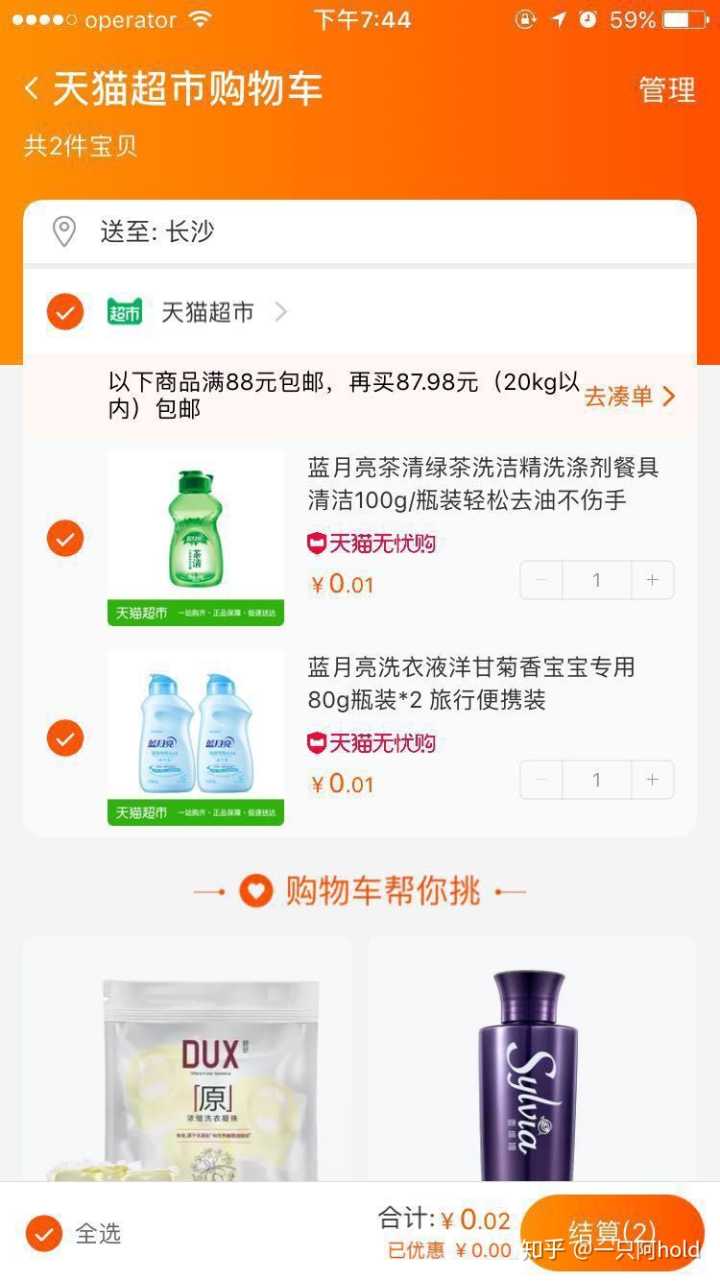Decrease quantity of 蓝月亮洗衣液洋甘菊香

542,780
